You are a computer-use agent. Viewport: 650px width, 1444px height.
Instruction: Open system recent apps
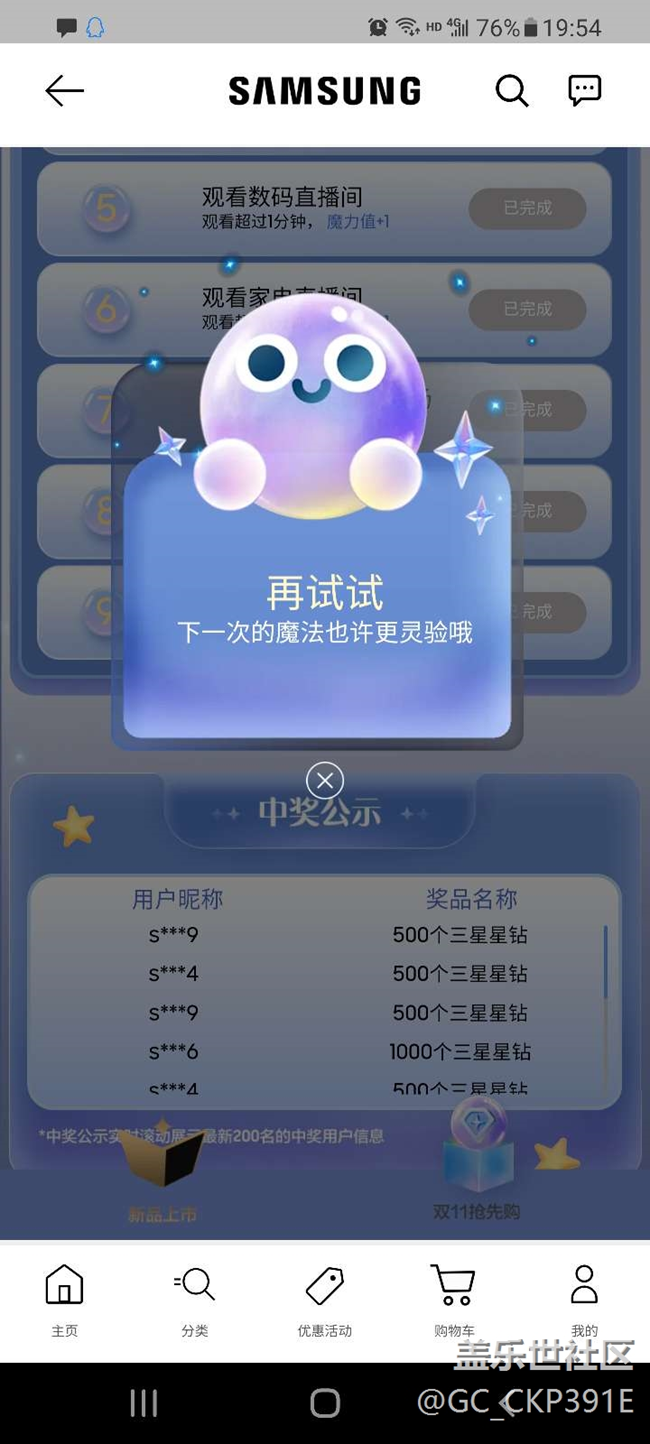144,1403
